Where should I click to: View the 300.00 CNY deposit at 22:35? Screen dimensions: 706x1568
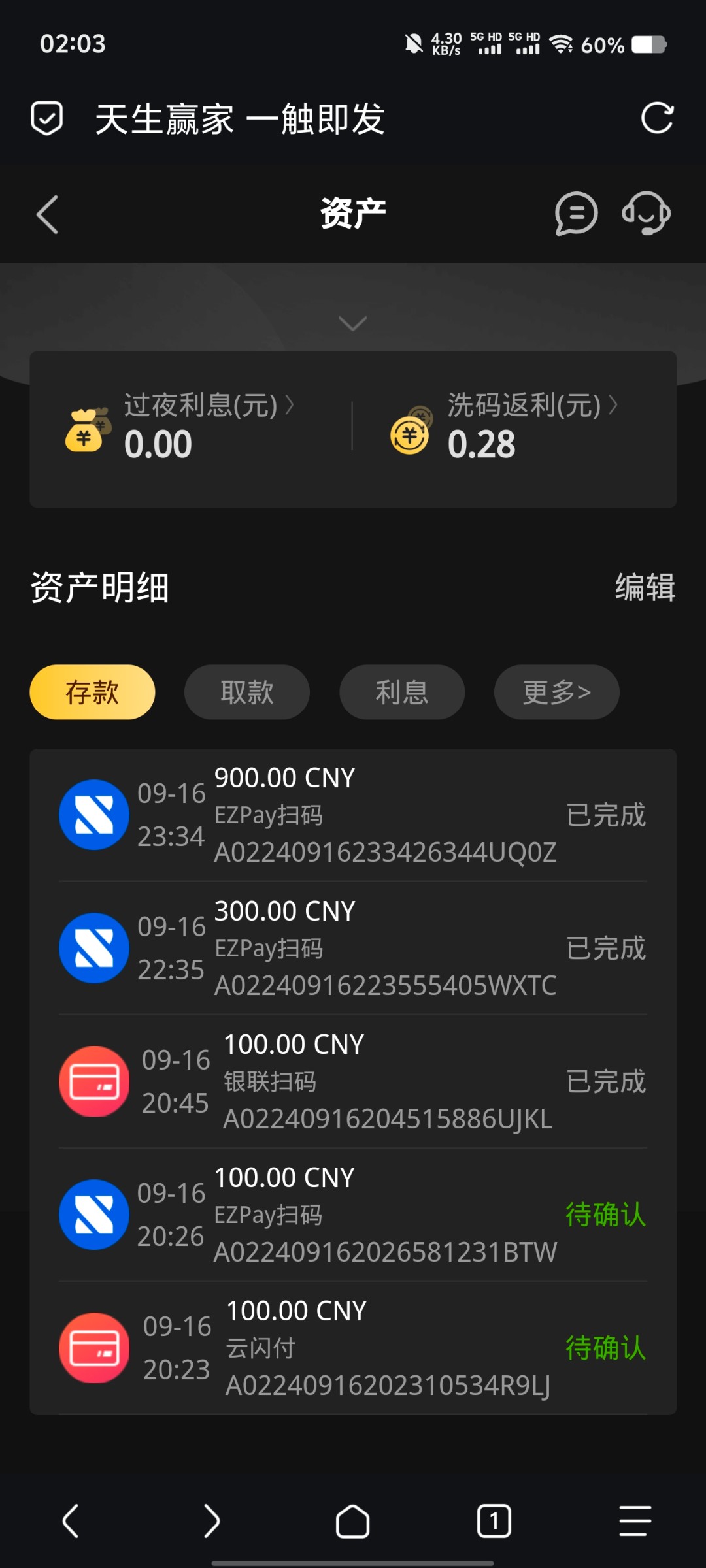tap(353, 949)
